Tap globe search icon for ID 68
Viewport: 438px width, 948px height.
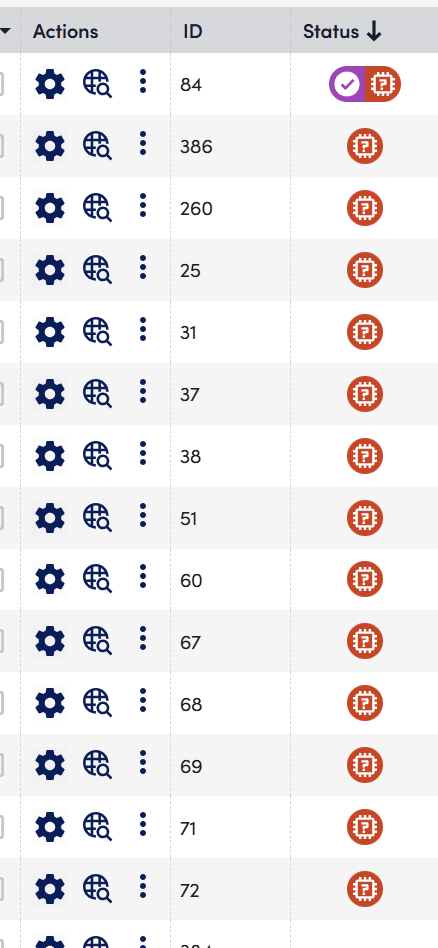(x=97, y=703)
